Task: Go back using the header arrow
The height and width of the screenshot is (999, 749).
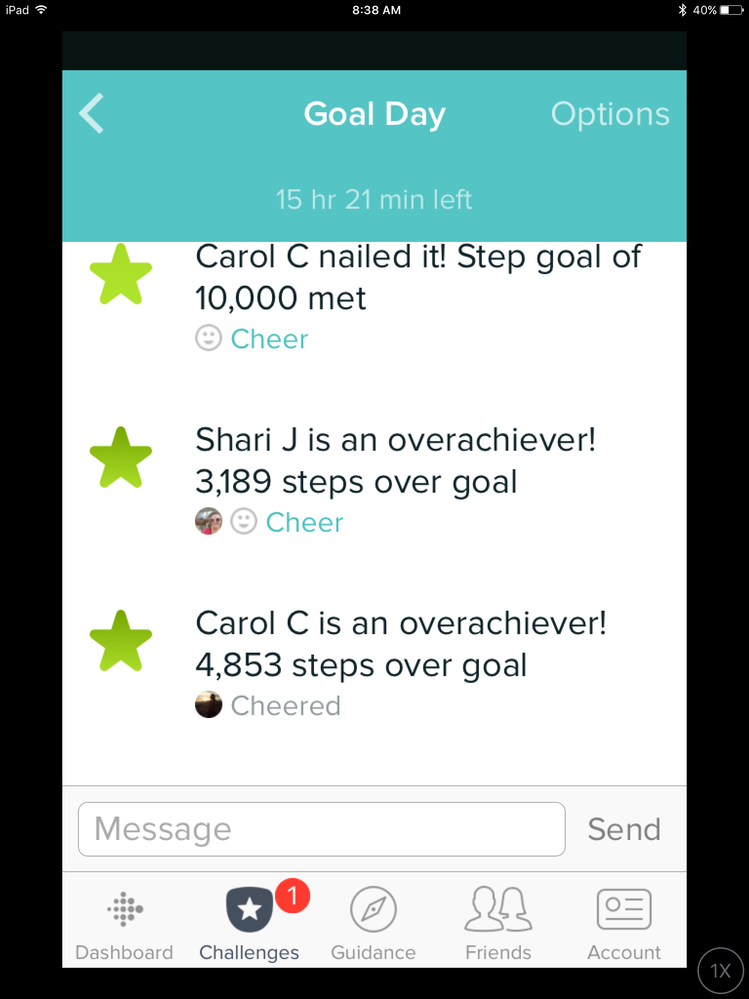Action: click(92, 114)
